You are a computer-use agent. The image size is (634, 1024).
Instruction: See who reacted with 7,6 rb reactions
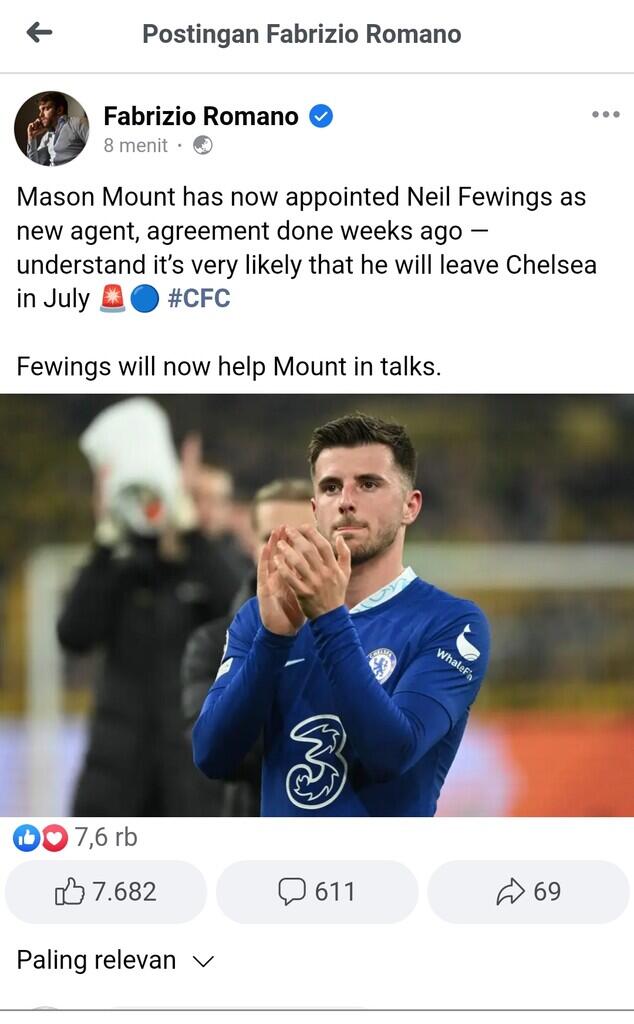76,837
